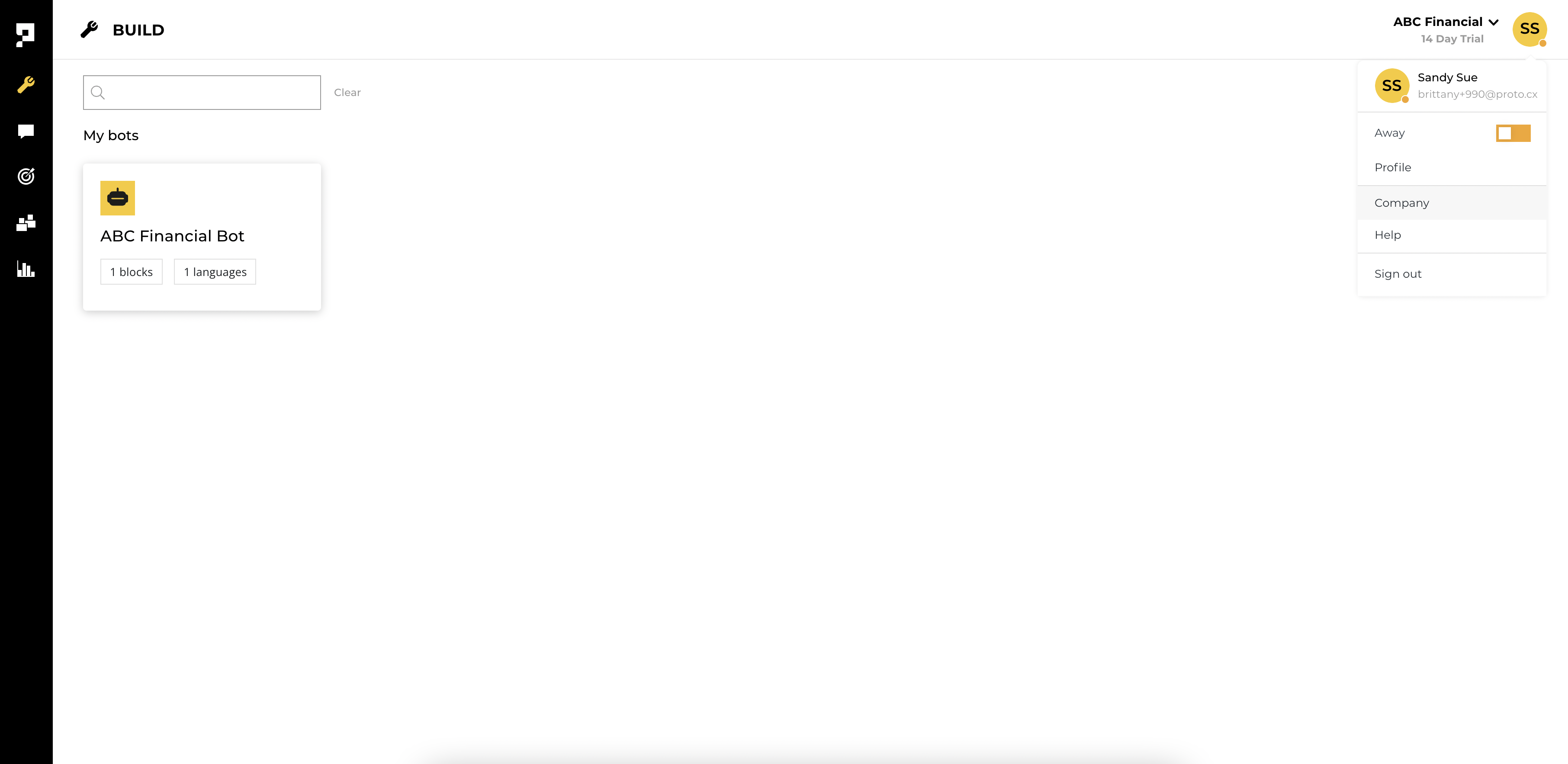Open the Build wrench in sidebar

click(26, 84)
